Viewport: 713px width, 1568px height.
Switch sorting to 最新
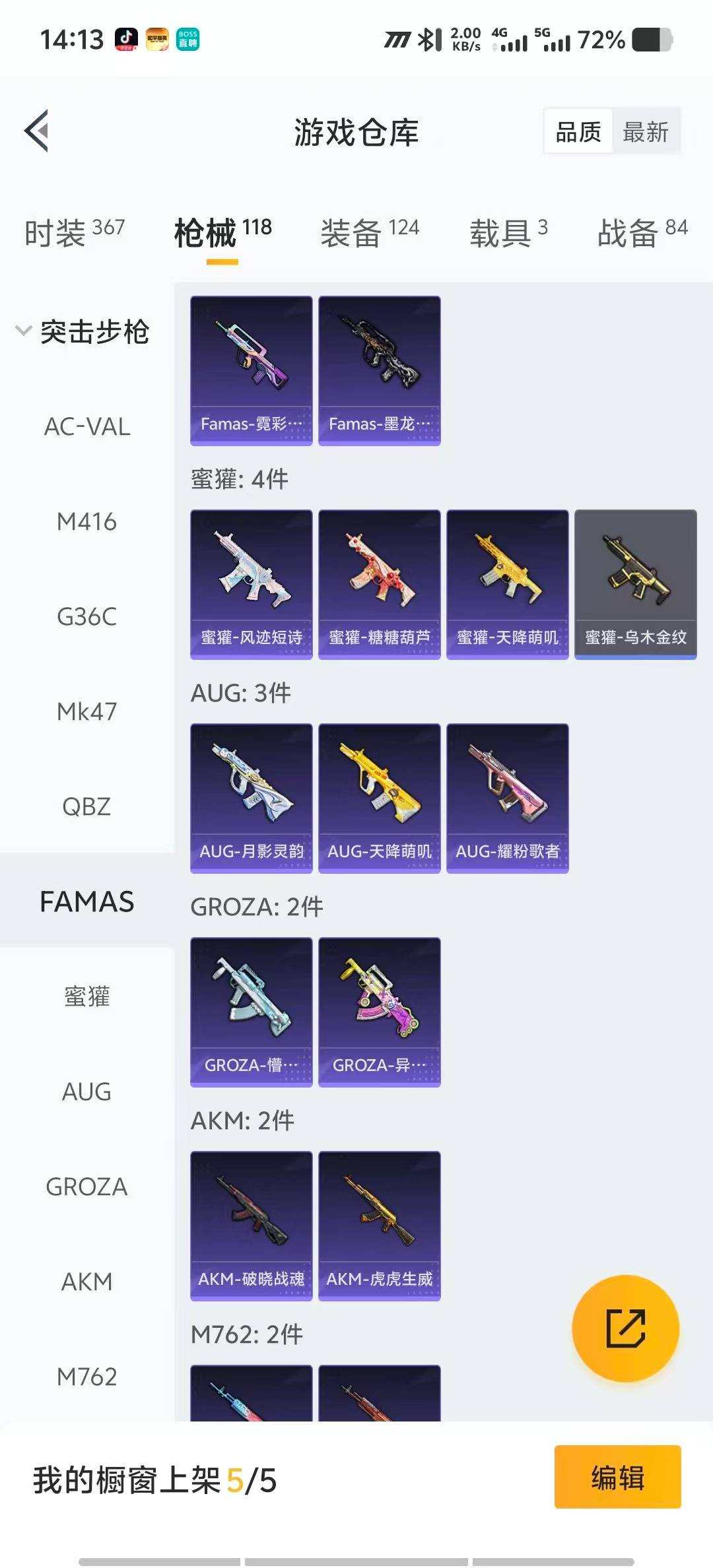click(644, 132)
